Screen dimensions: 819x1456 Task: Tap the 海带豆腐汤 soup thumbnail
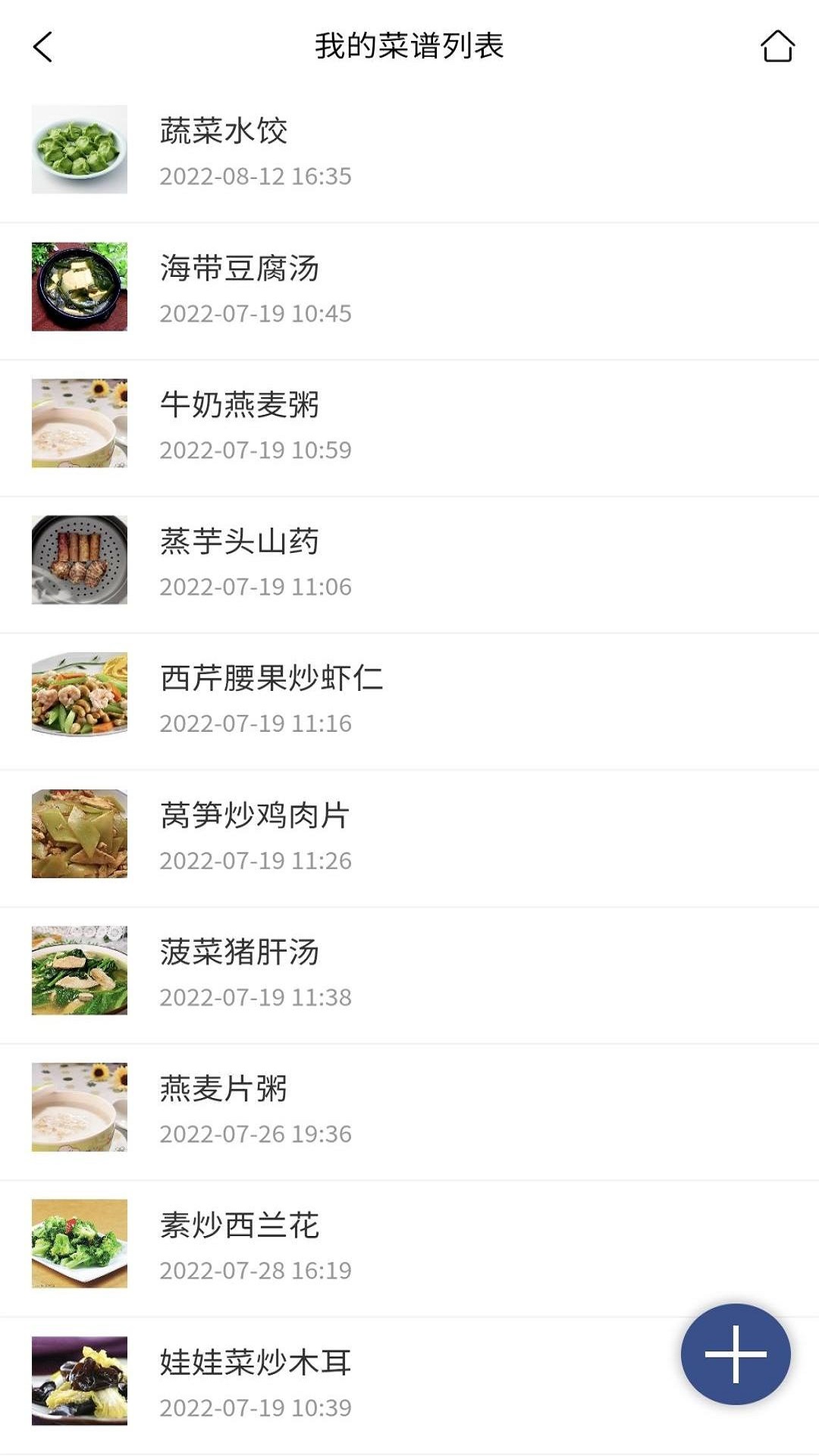pos(80,284)
